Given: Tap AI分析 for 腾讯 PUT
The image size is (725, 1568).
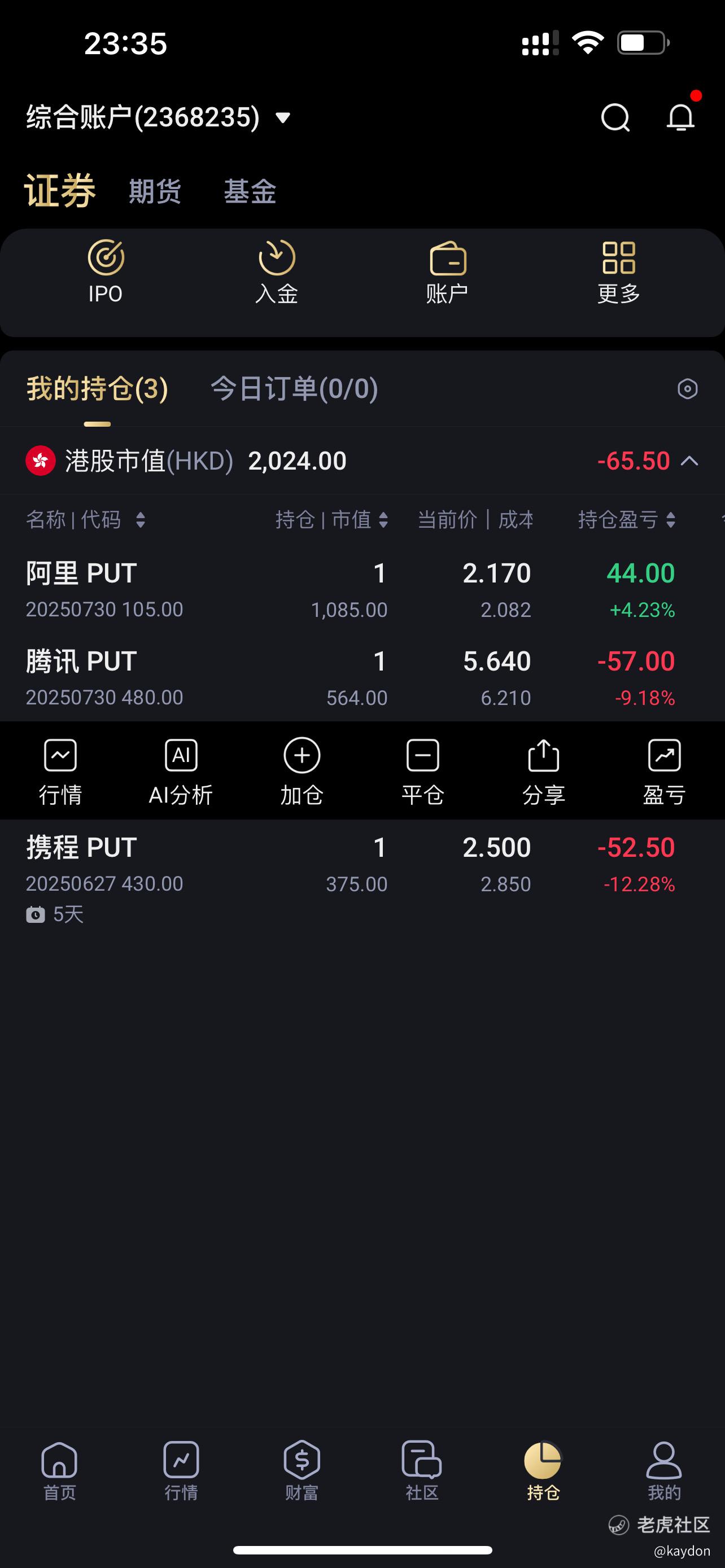Looking at the screenshot, I should [x=181, y=771].
